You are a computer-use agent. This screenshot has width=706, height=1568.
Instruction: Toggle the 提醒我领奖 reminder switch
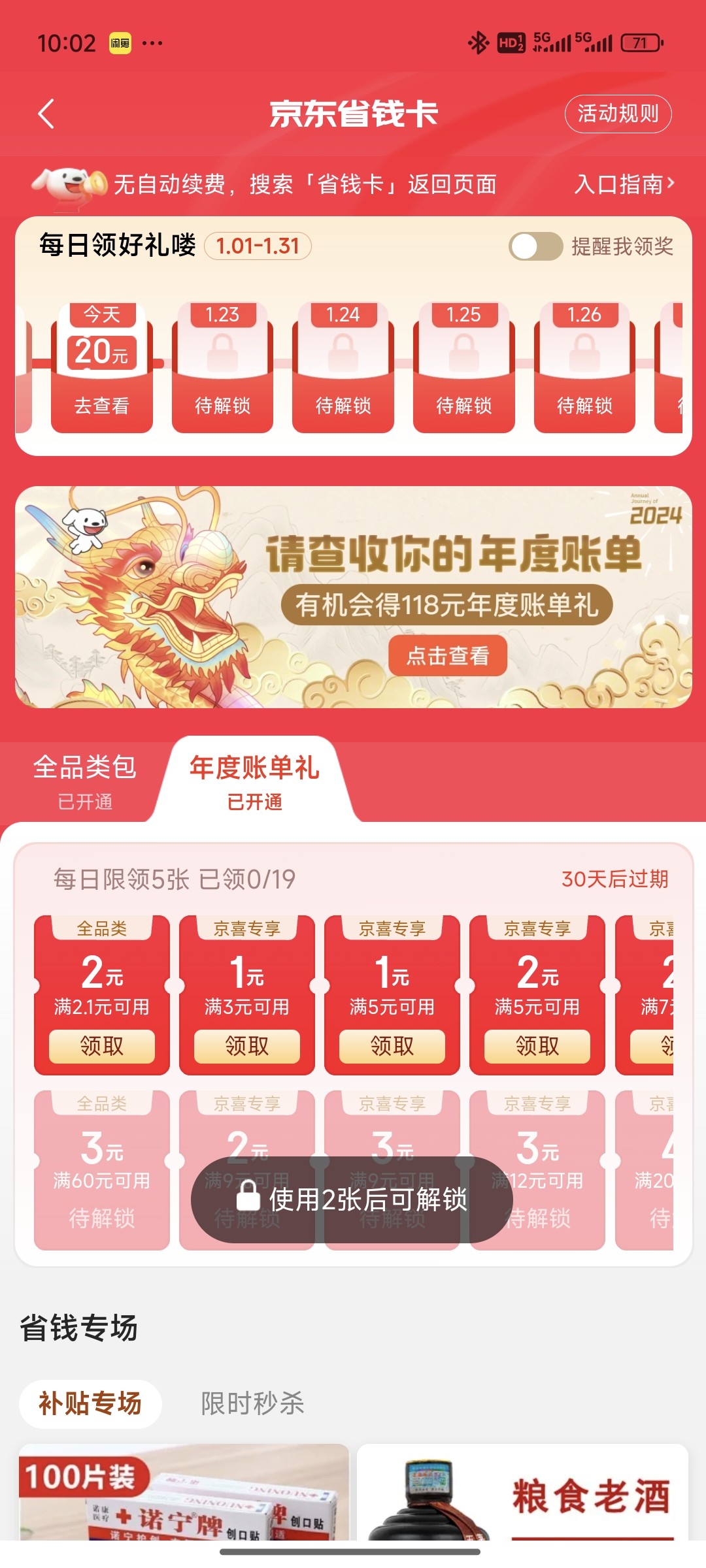(x=535, y=246)
